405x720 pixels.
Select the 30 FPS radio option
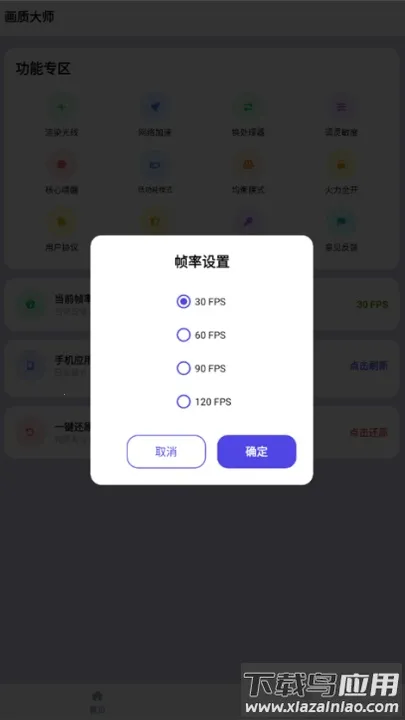click(184, 302)
